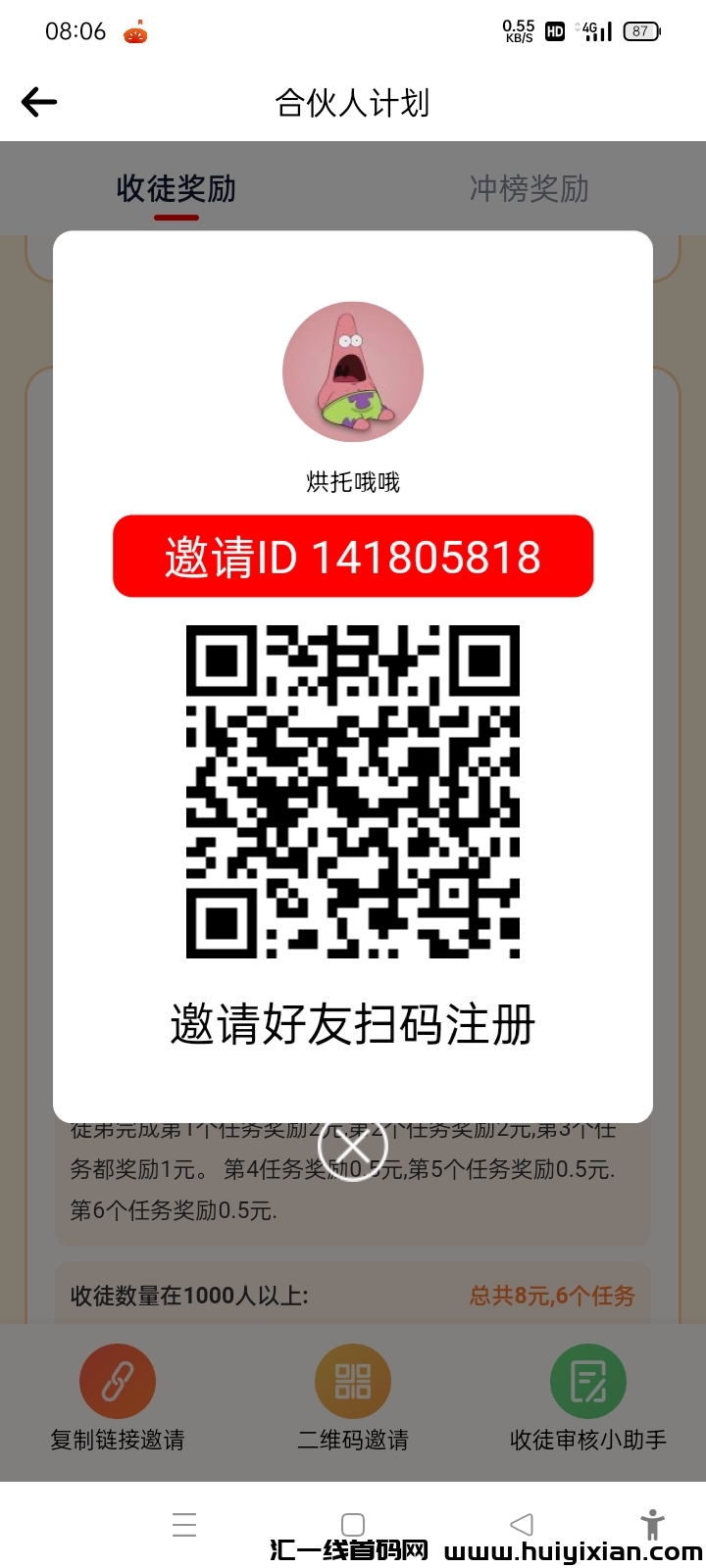The image size is (706, 1568).
Task: Tap the back arrow to leave 合伙人计划
Action: (38, 101)
